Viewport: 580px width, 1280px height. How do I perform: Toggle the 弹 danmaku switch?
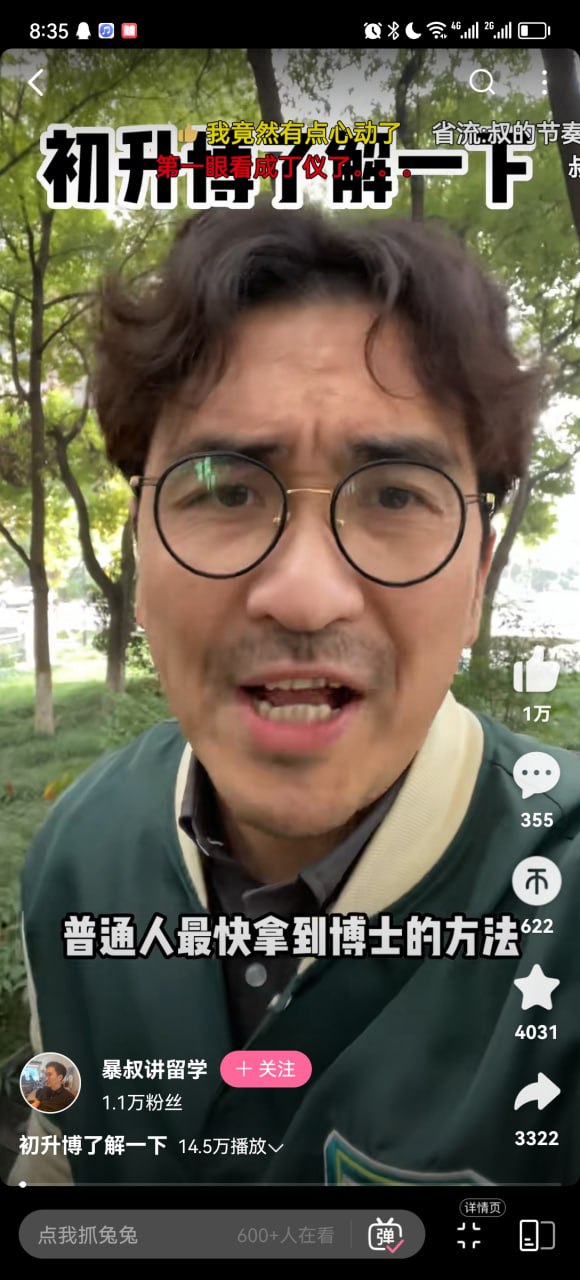pos(386,1235)
